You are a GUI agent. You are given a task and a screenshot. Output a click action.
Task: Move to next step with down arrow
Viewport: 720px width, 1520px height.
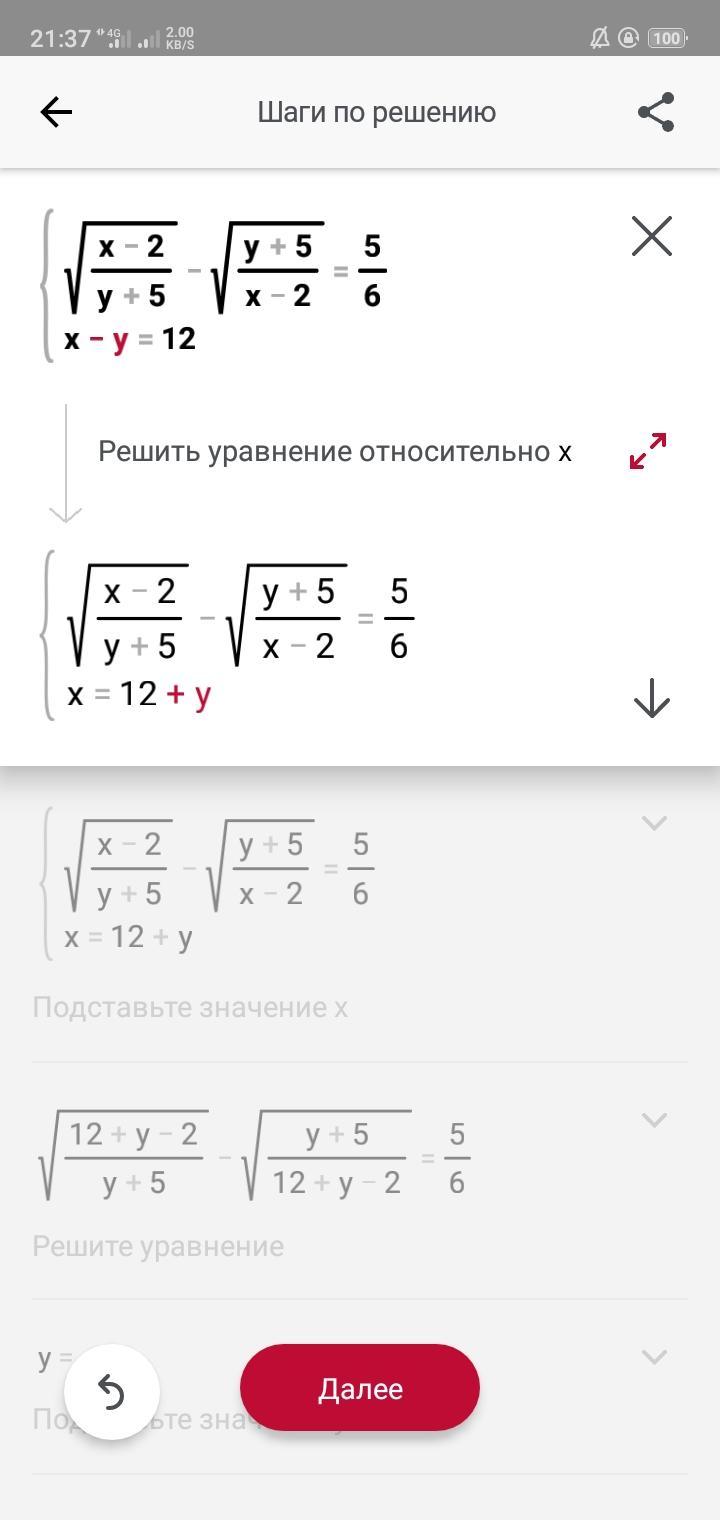point(652,697)
